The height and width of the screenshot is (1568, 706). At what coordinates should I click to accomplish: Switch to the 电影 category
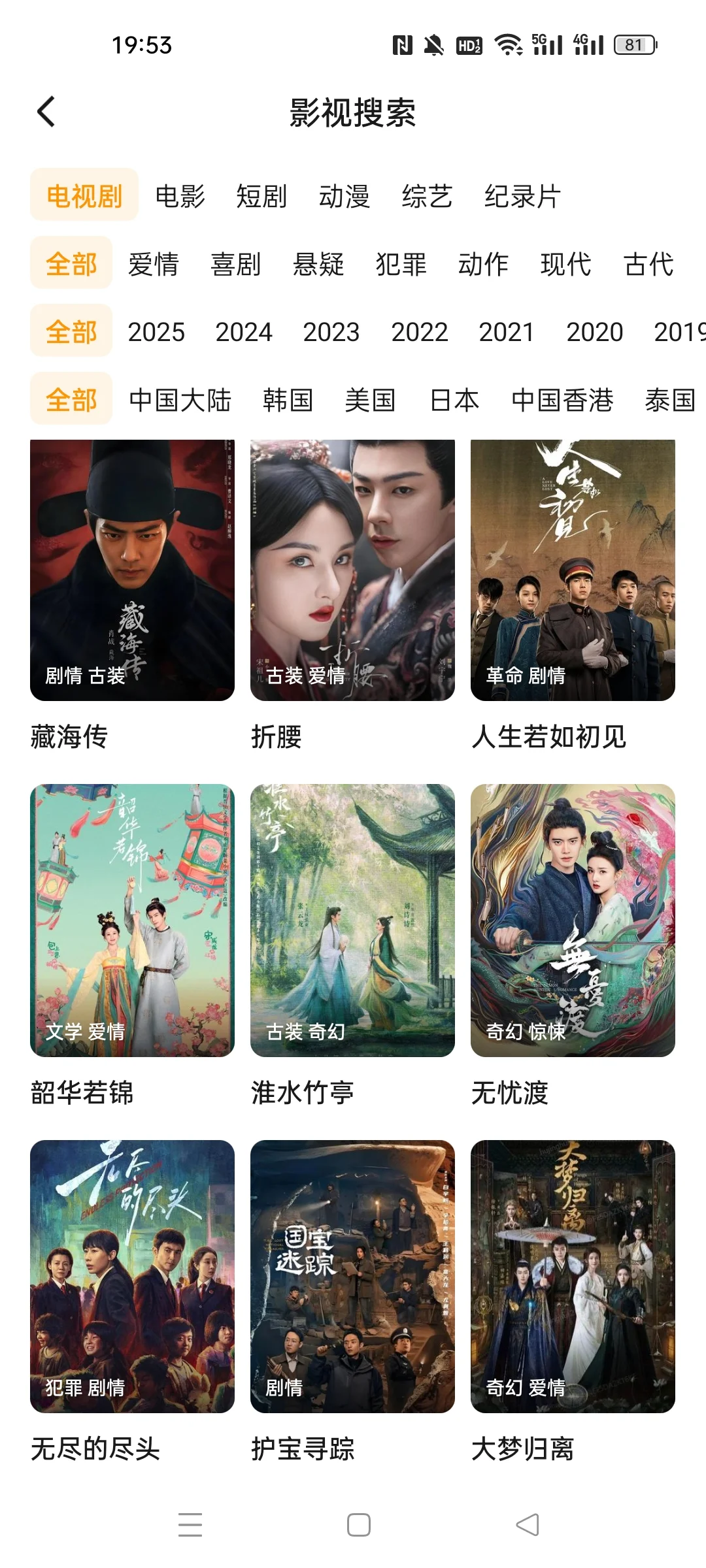(180, 196)
